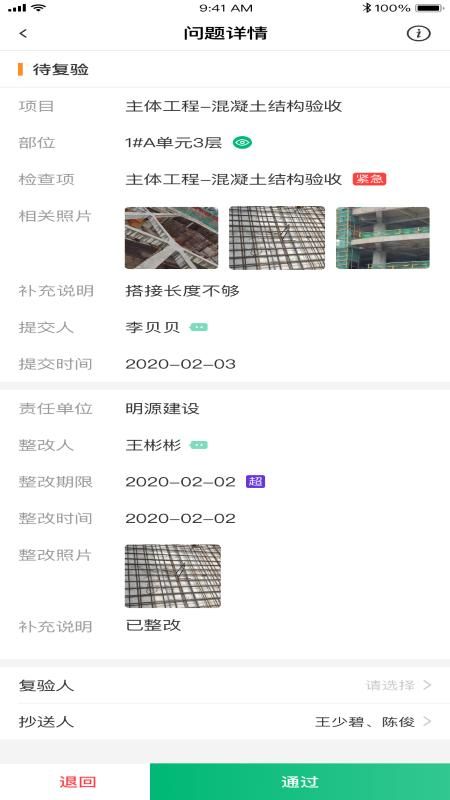
Task: Open the info icon in the header
Action: coord(418,34)
